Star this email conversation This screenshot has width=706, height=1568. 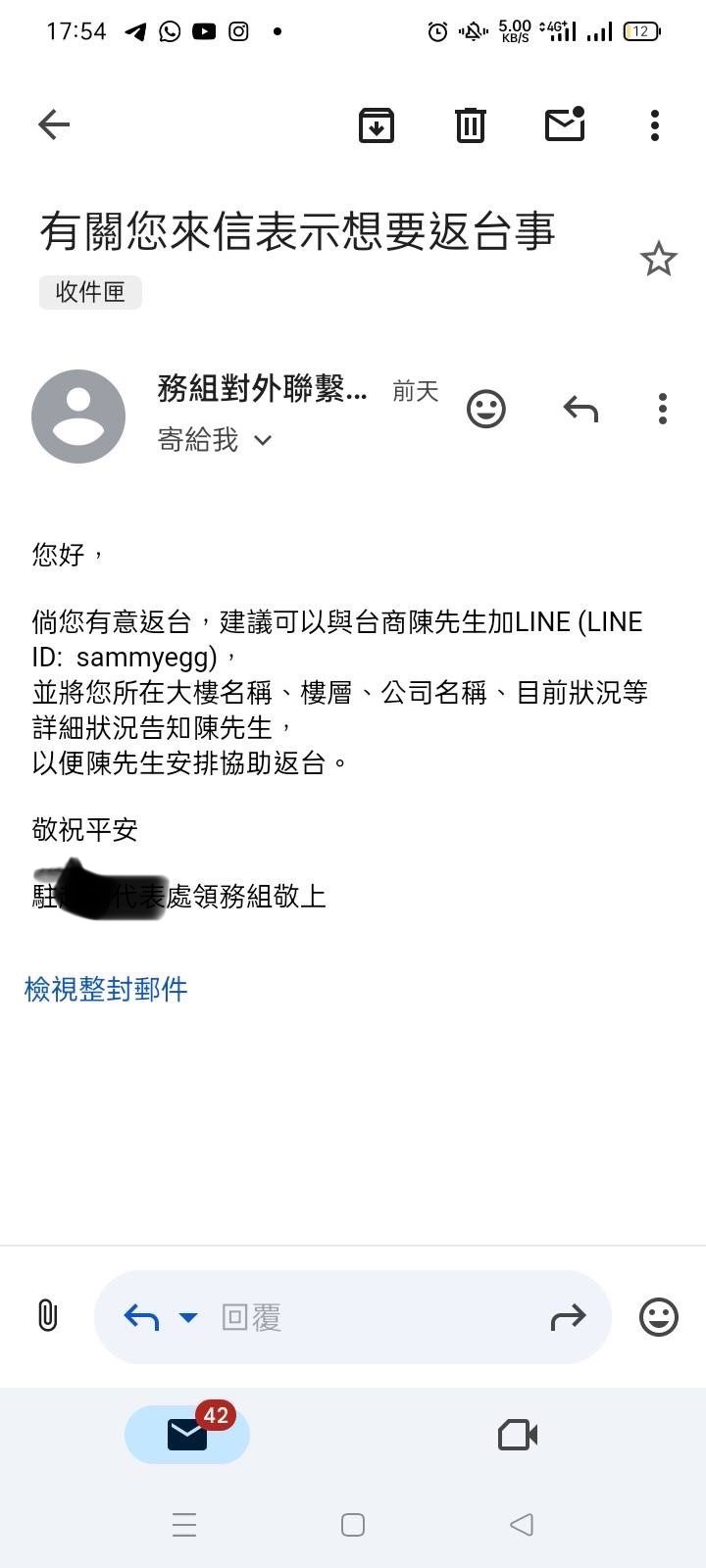pos(658,260)
